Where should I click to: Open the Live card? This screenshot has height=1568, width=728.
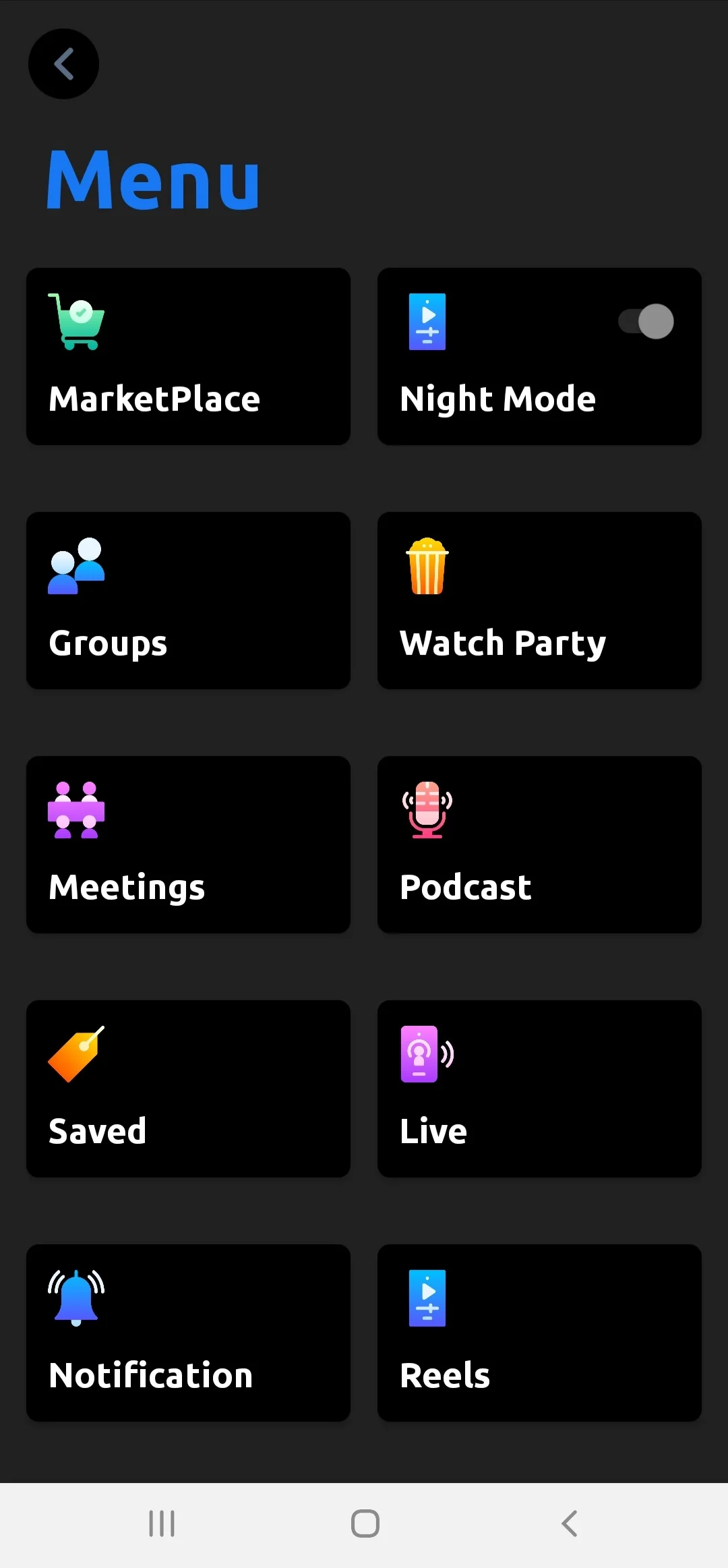pos(539,1088)
